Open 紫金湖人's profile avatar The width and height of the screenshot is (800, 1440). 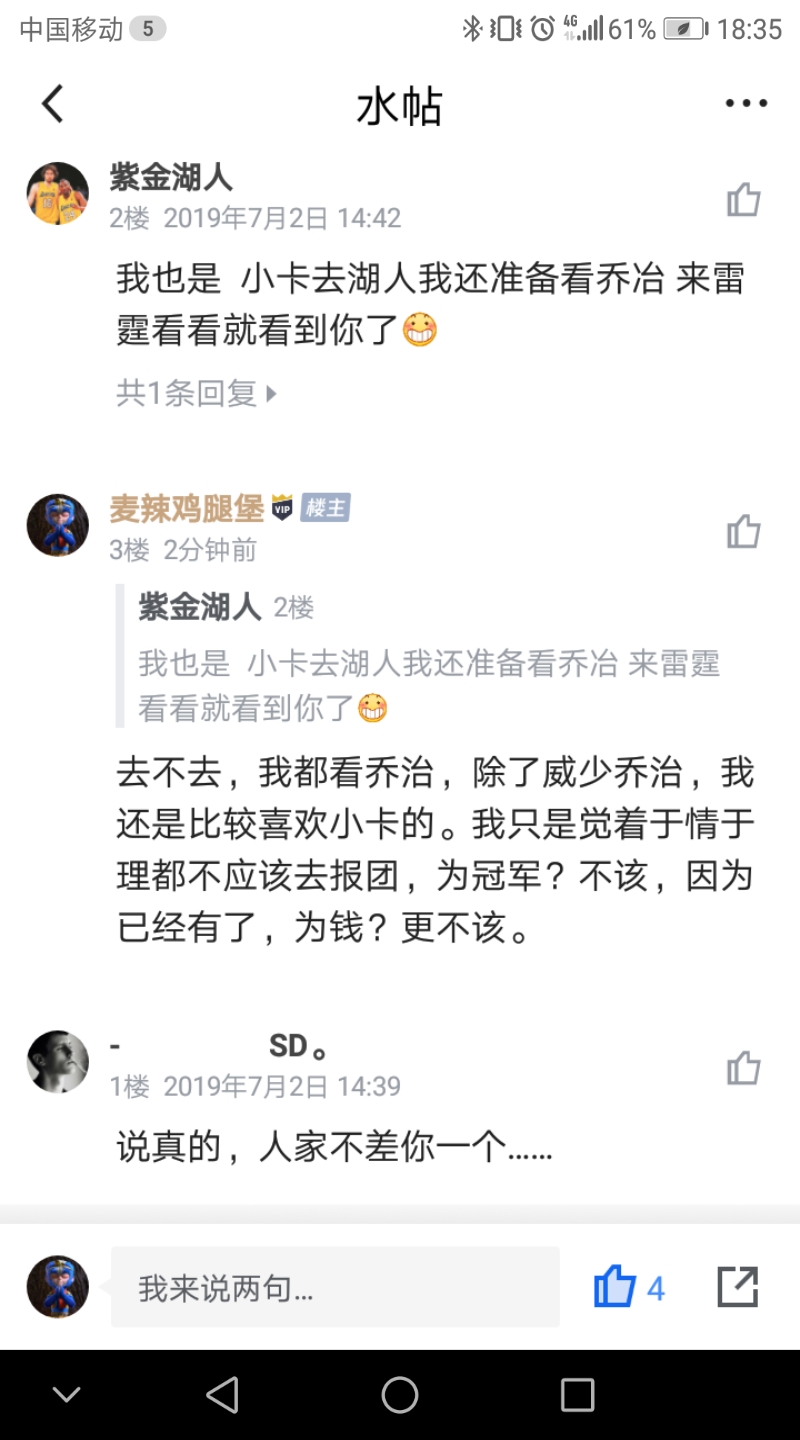pyautogui.click(x=57, y=193)
